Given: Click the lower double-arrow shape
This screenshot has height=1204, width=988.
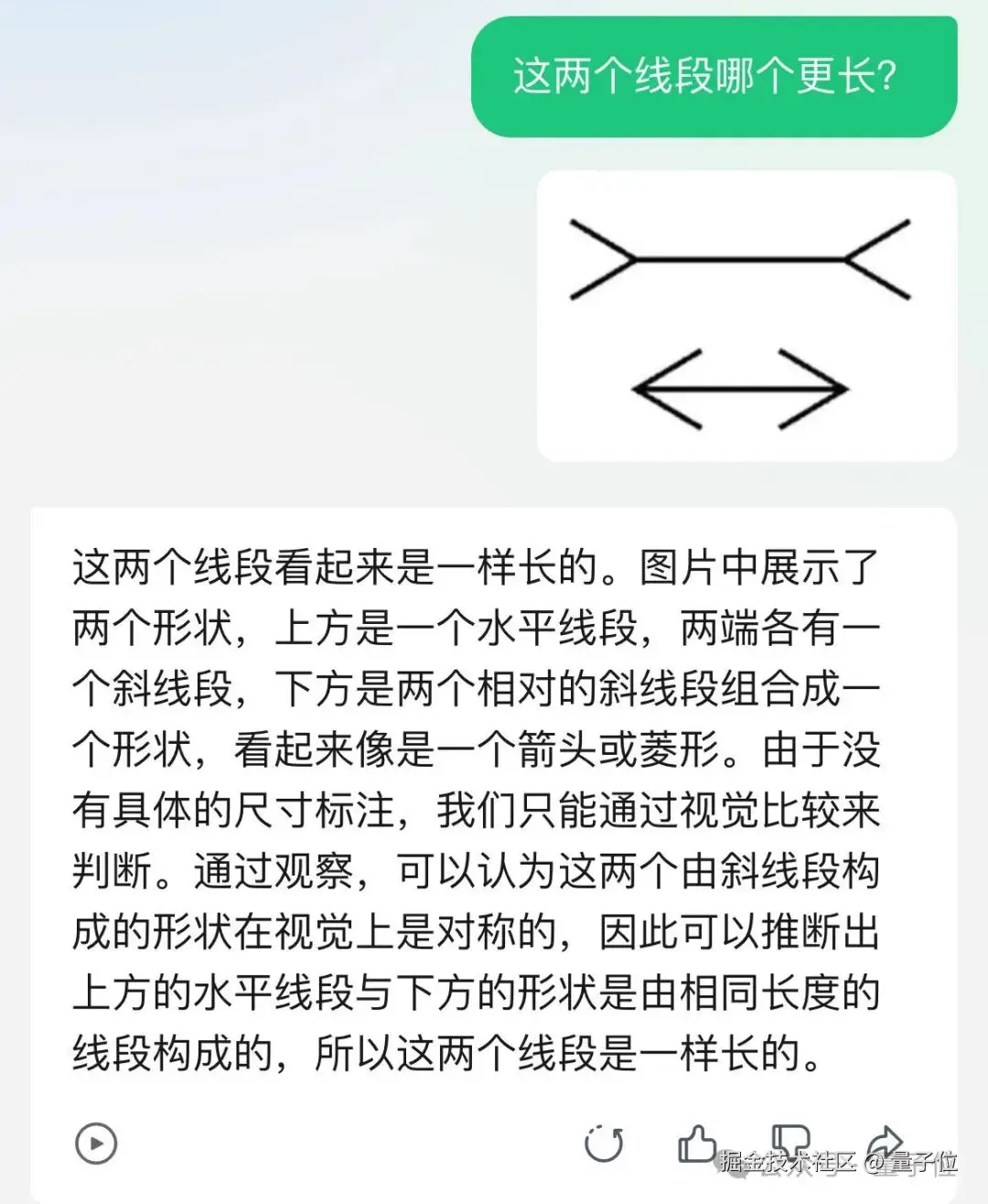Looking at the screenshot, I should coord(741,389).
